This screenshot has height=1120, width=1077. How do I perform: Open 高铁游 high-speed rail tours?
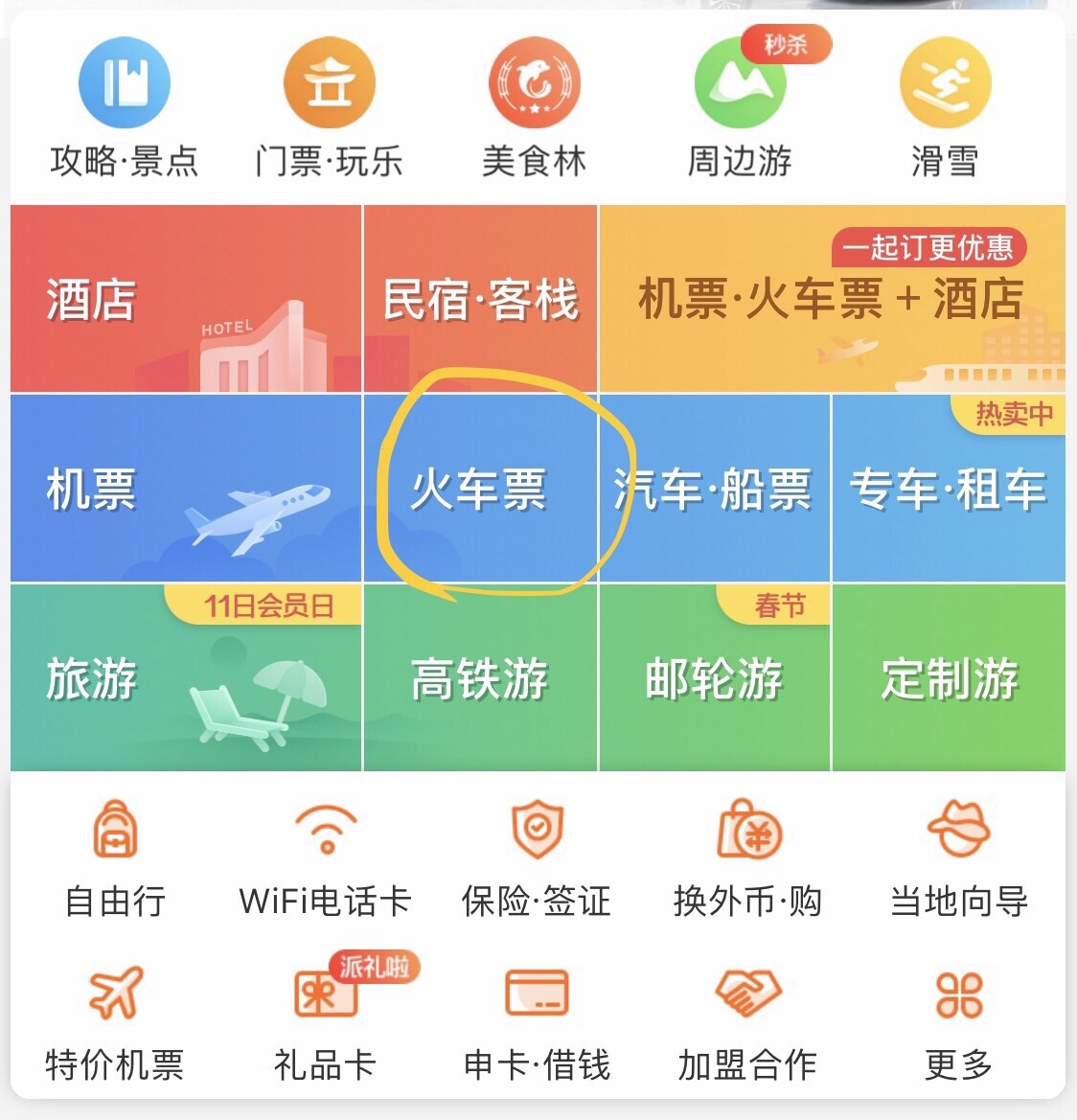tap(479, 677)
